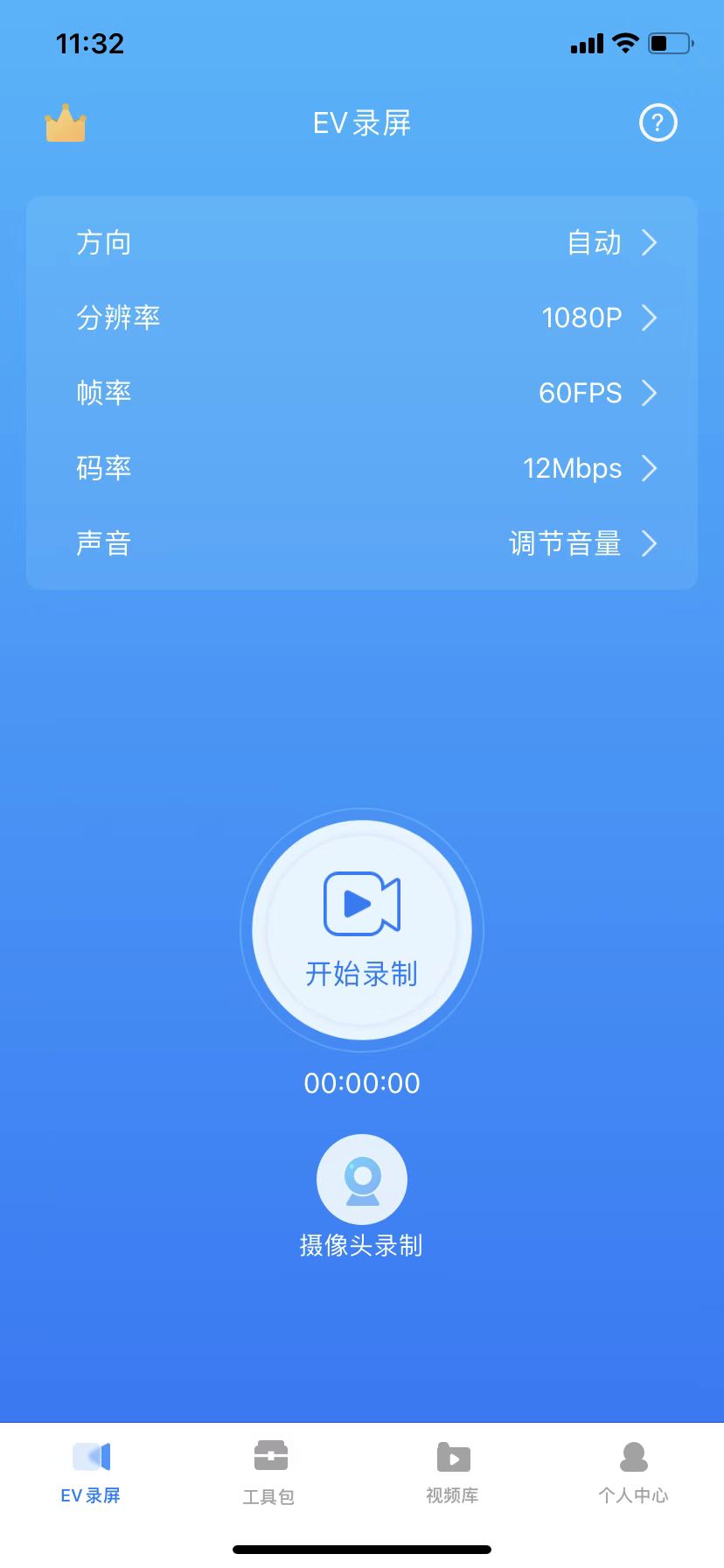The width and height of the screenshot is (724, 1568).
Task: Expand the 方向 orientation options
Action: (x=362, y=243)
